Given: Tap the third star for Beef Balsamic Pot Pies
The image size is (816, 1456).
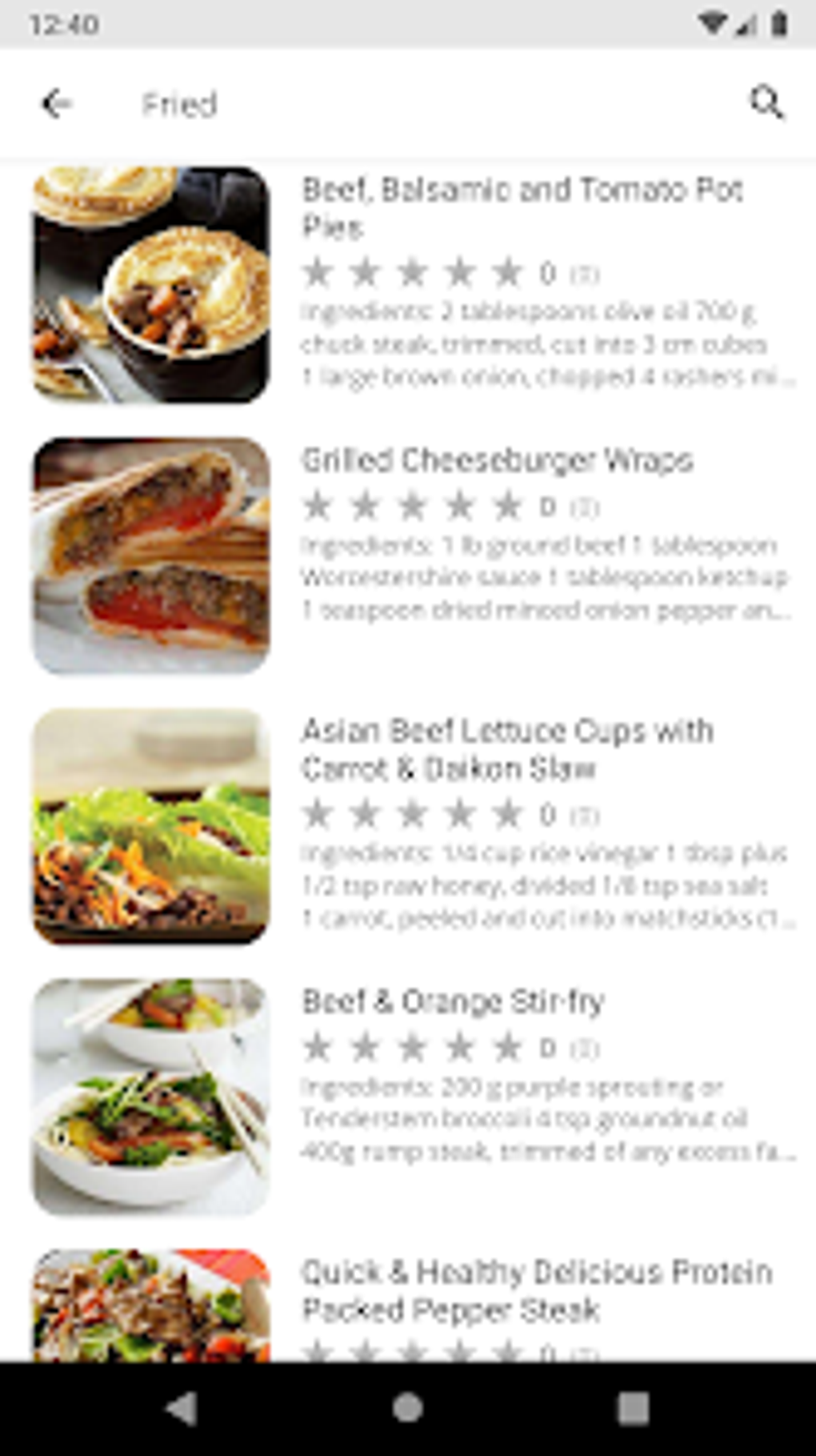Looking at the screenshot, I should click(x=411, y=273).
